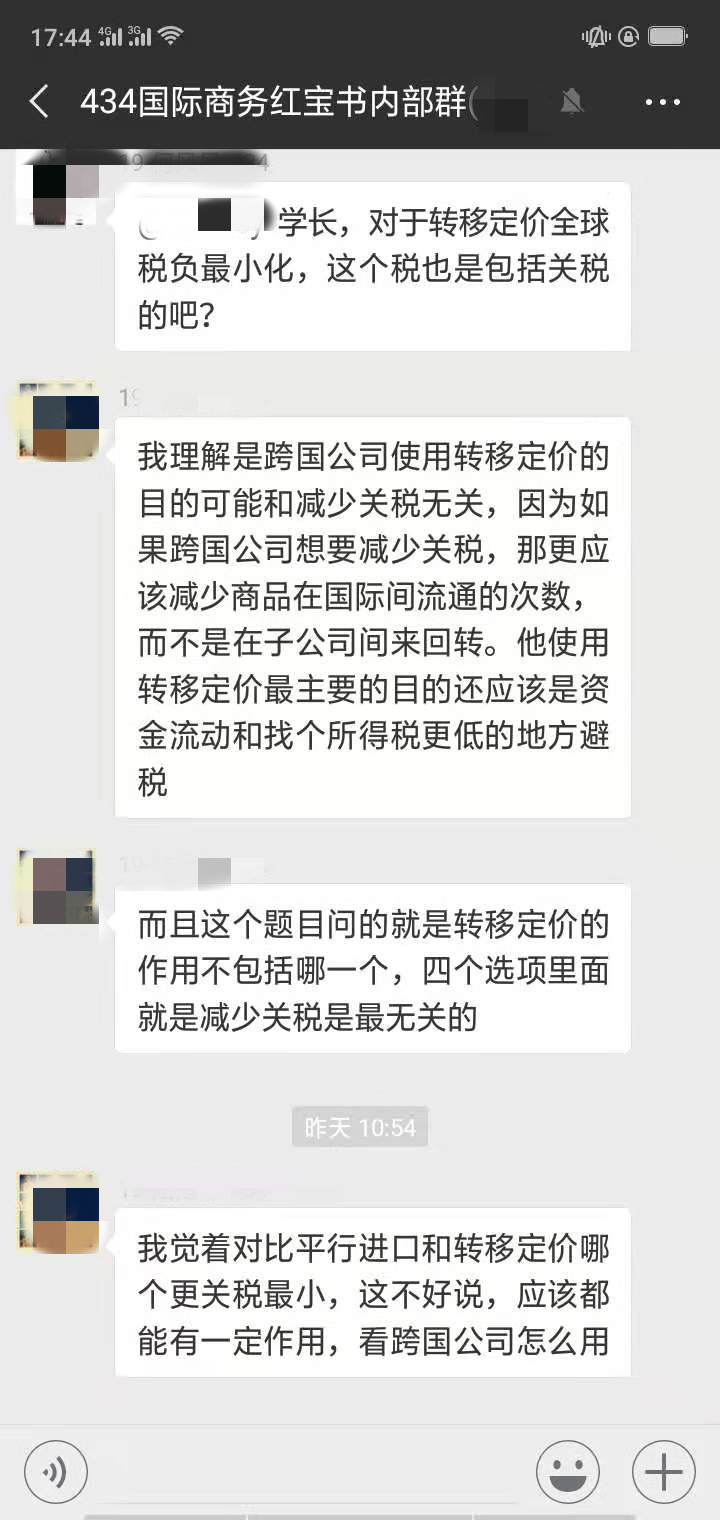Go back from the group chat
Image resolution: width=720 pixels, height=1520 pixels.
click(x=39, y=102)
